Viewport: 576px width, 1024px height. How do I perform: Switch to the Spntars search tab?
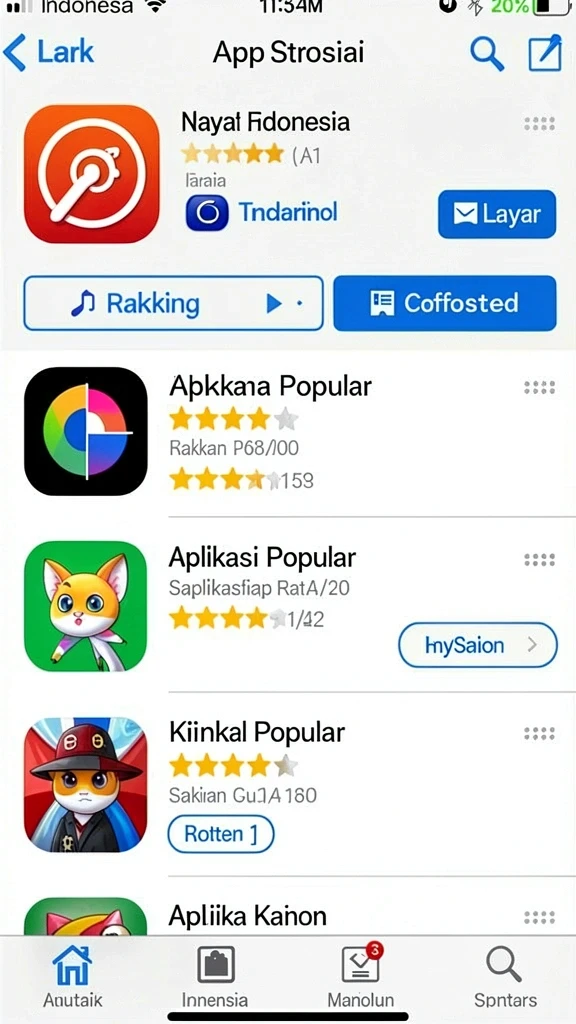coord(505,976)
